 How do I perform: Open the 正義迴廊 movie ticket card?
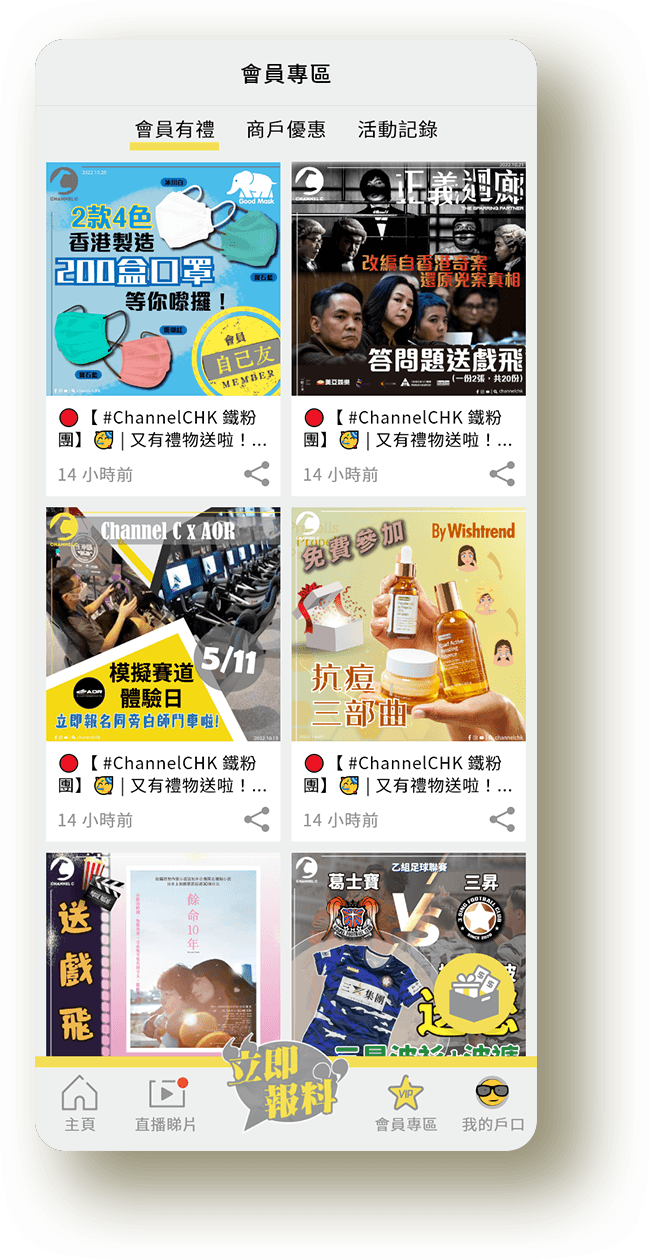(408, 279)
